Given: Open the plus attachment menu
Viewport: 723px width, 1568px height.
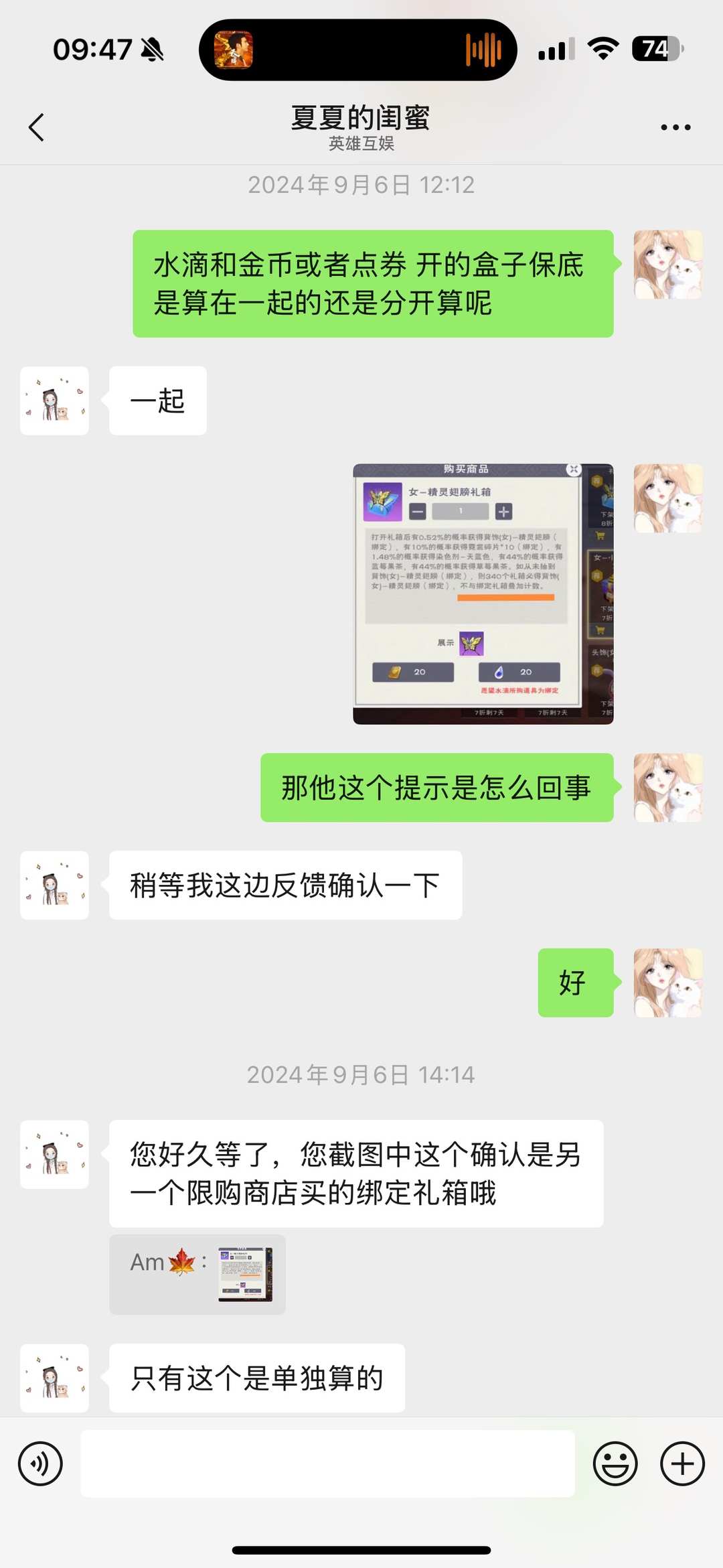Looking at the screenshot, I should tap(682, 1464).
